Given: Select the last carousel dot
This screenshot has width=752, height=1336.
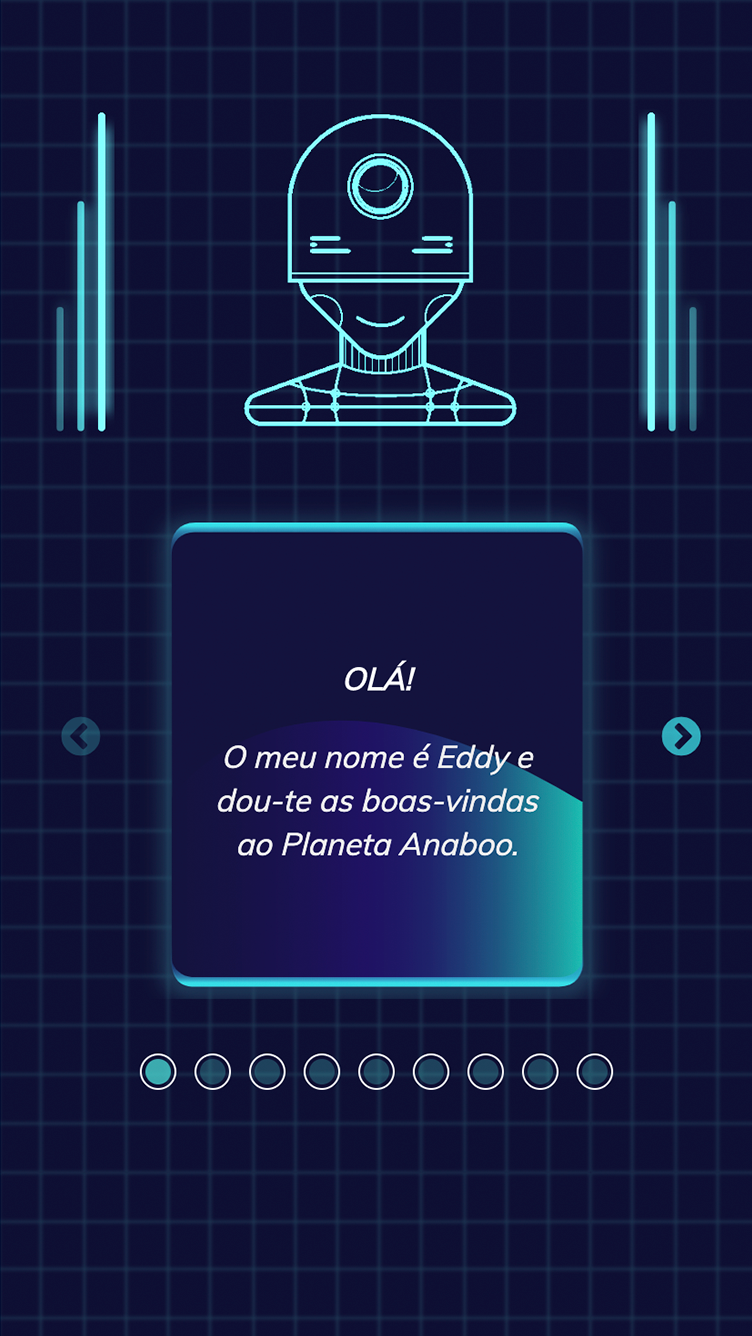Looking at the screenshot, I should pyautogui.click(x=592, y=1070).
